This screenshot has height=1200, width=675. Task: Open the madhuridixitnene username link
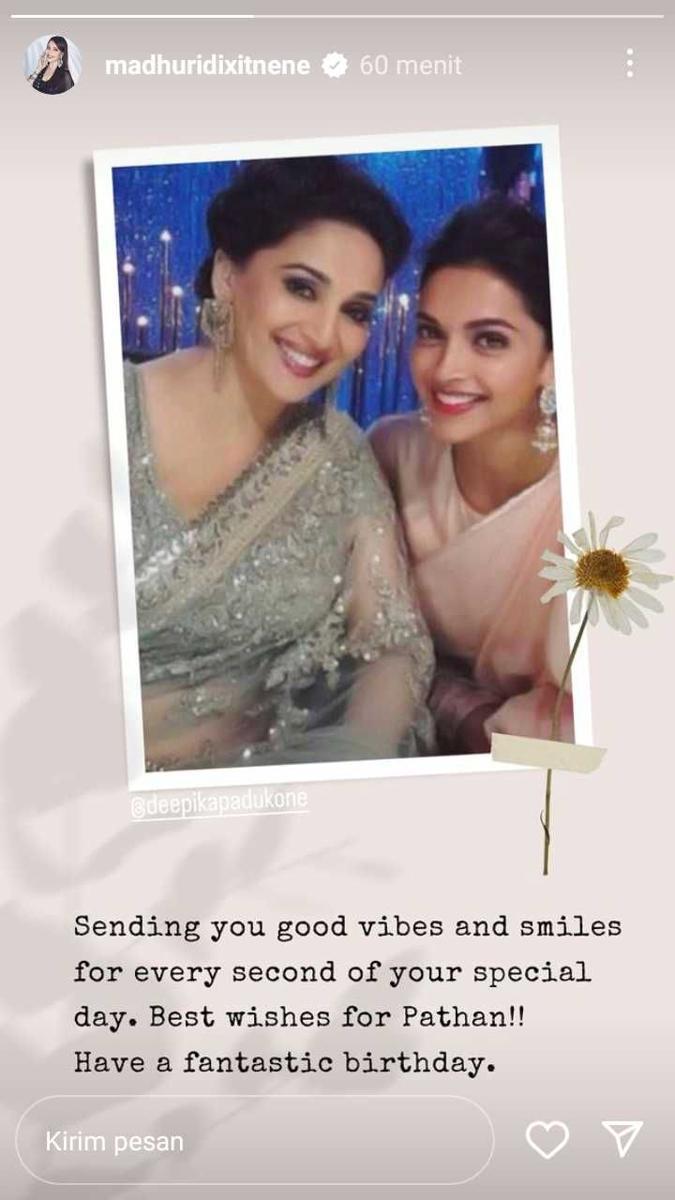click(208, 66)
